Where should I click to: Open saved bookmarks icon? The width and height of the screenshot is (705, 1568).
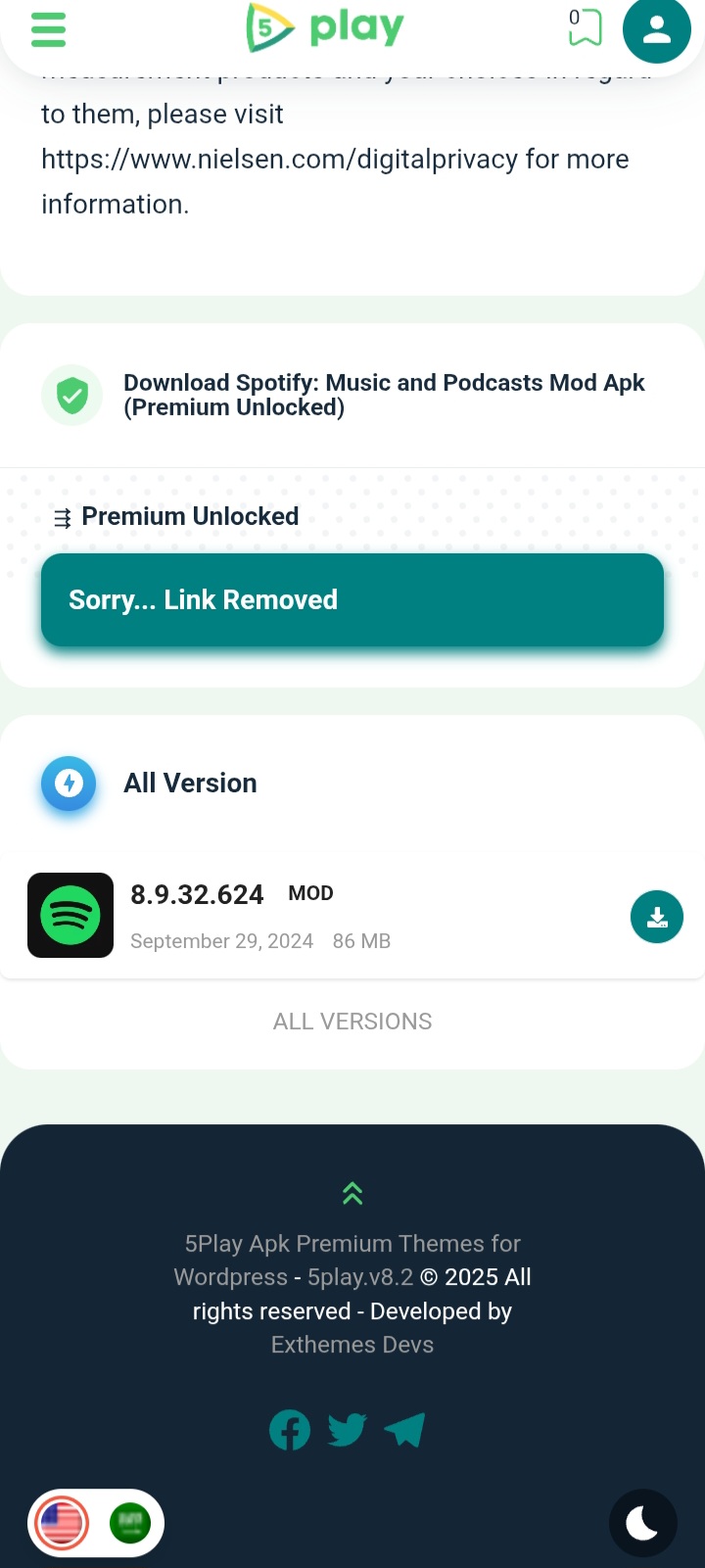tap(585, 27)
